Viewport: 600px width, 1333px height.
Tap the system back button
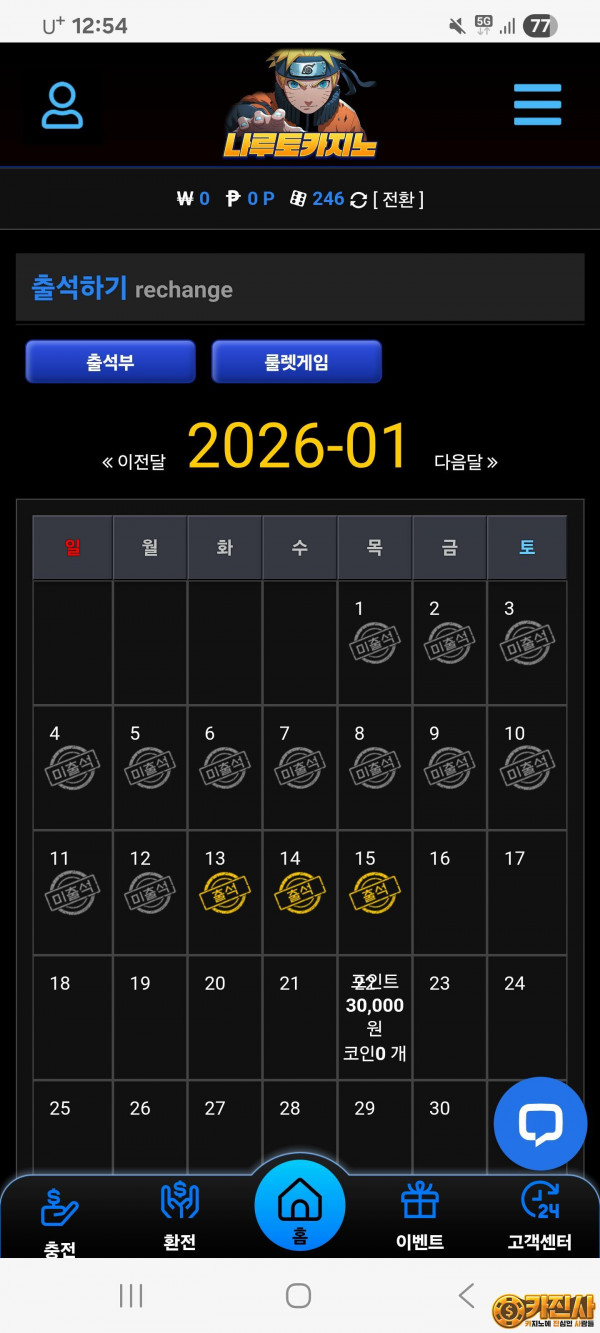(x=466, y=1296)
